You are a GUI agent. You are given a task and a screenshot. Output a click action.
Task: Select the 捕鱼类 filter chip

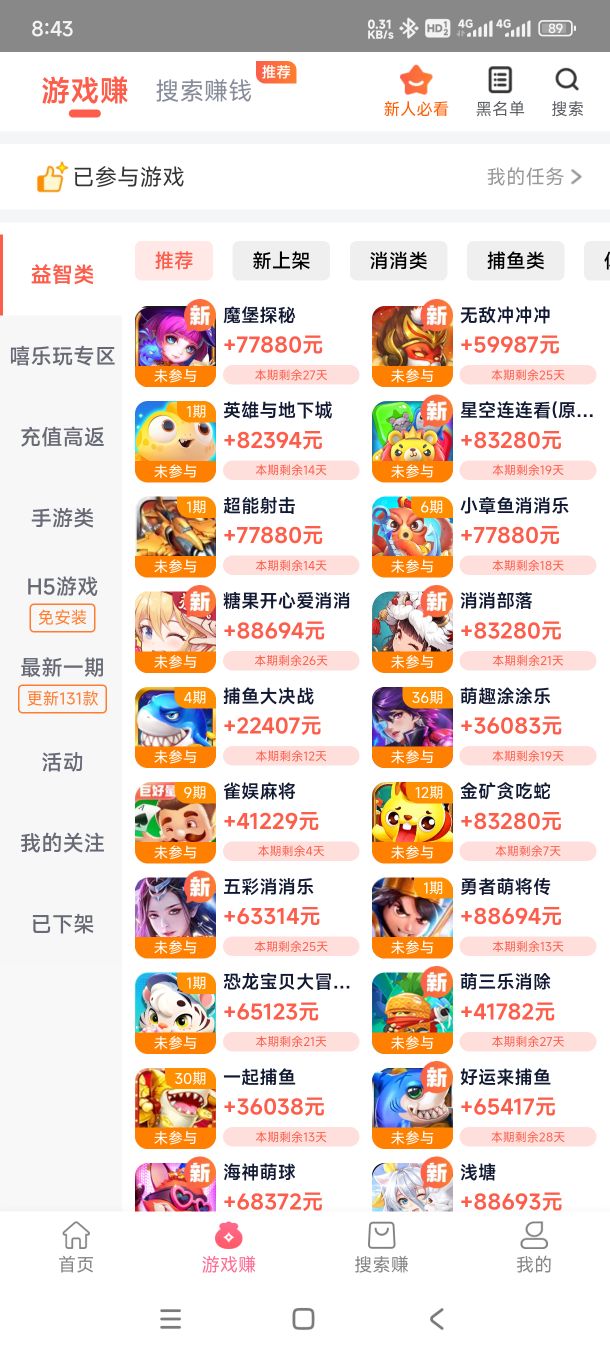(515, 261)
